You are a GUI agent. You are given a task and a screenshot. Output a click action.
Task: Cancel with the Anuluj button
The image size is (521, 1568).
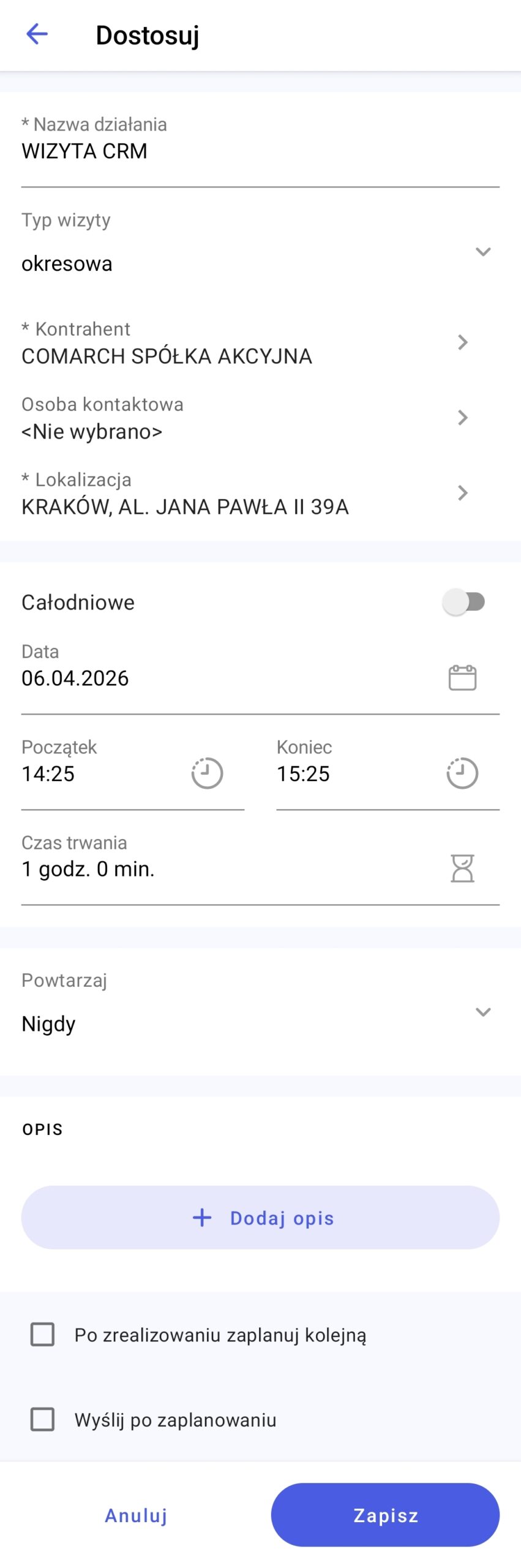tap(136, 1515)
